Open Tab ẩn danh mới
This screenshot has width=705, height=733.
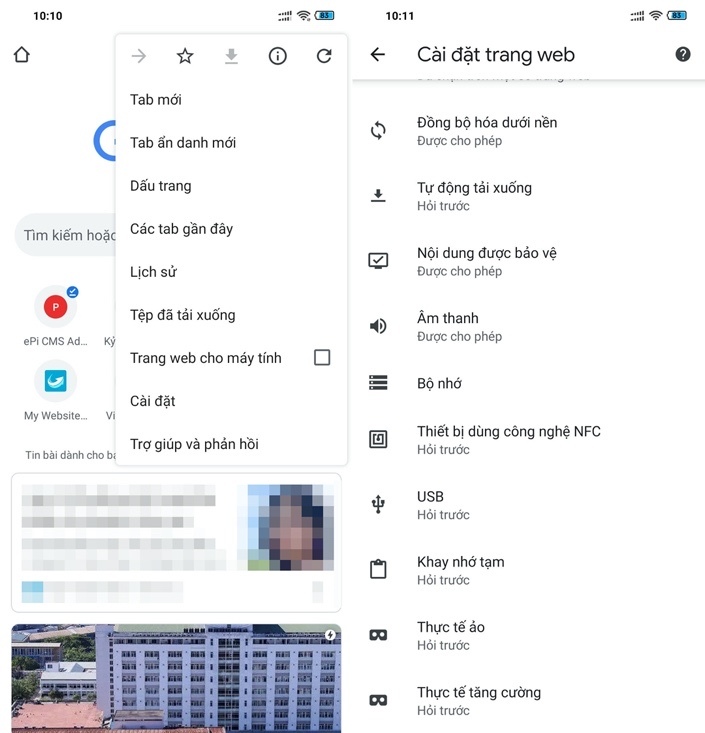(183, 143)
